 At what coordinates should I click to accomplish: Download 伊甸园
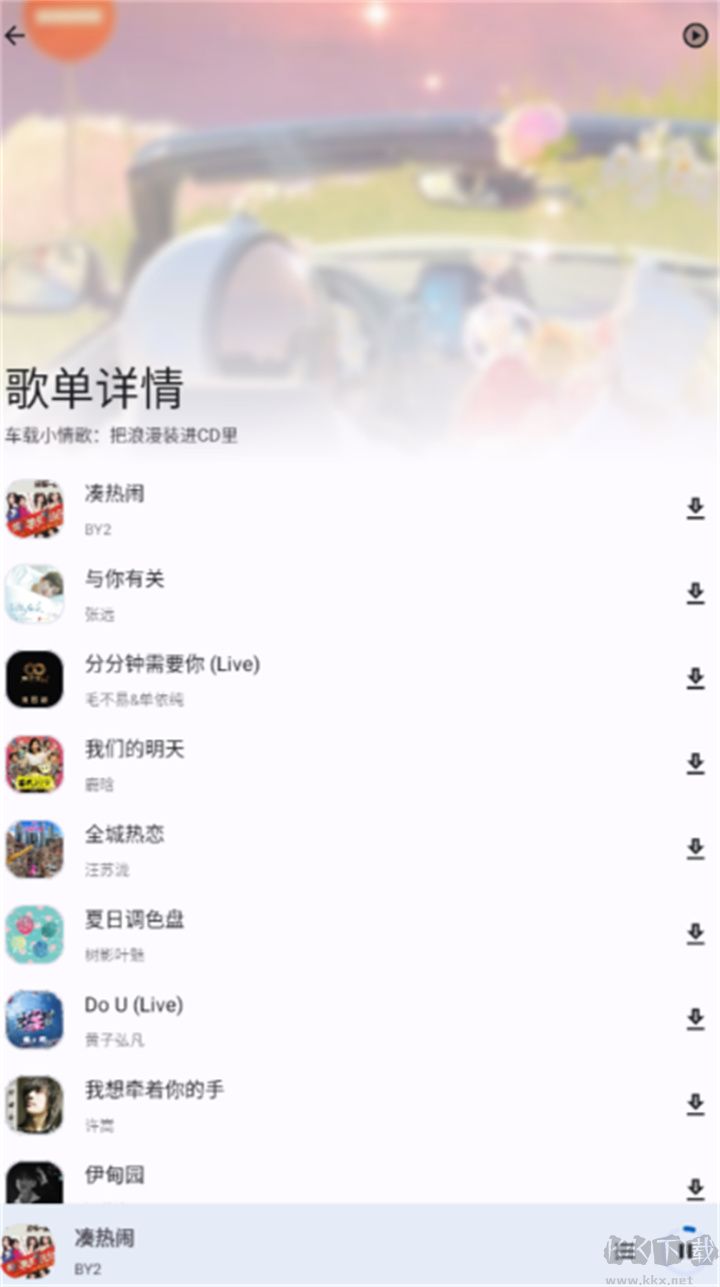tap(695, 1189)
